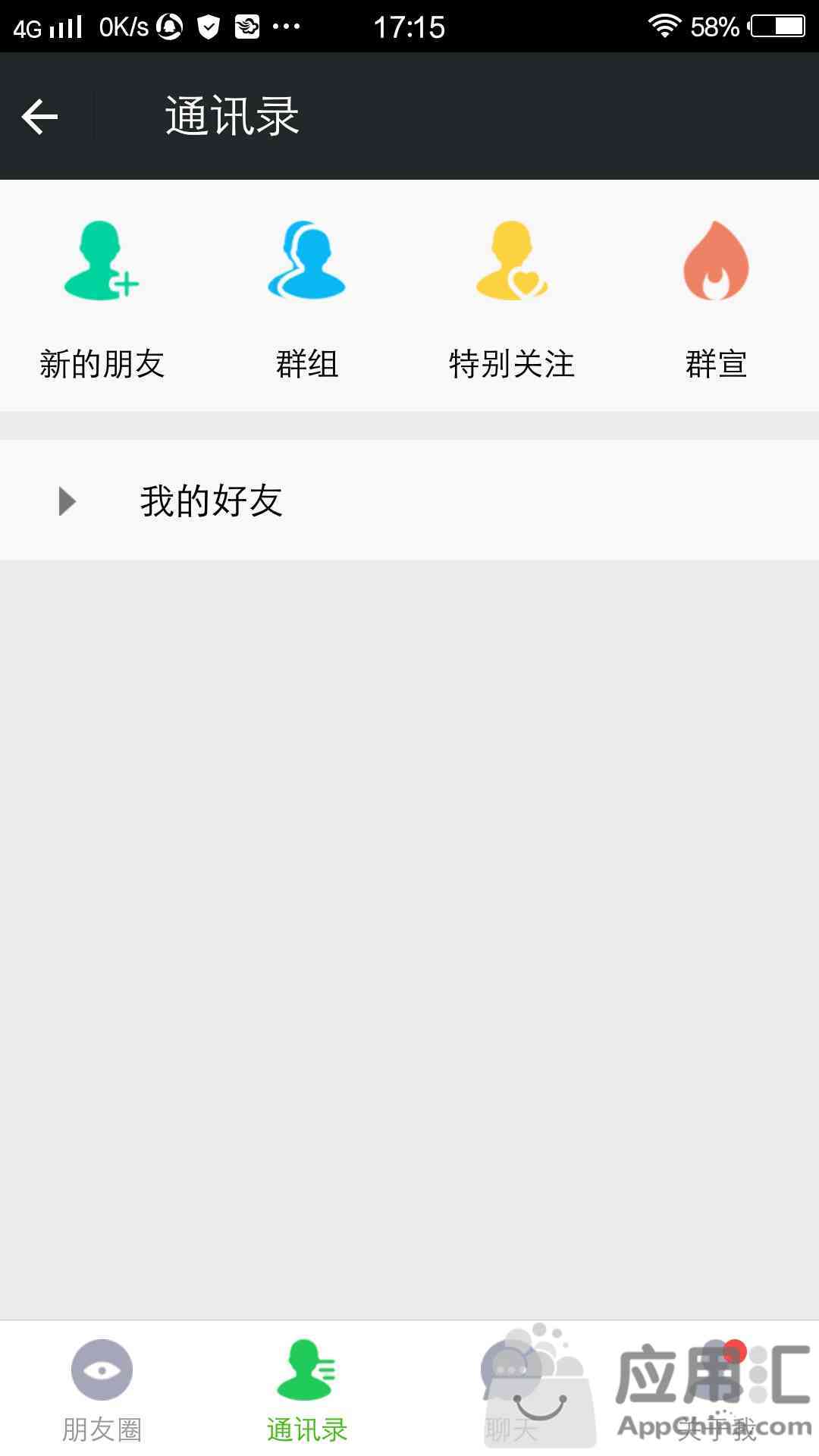The image size is (819, 1456).
Task: Switch to the 朋友圈 tab
Action: [x=102, y=1389]
